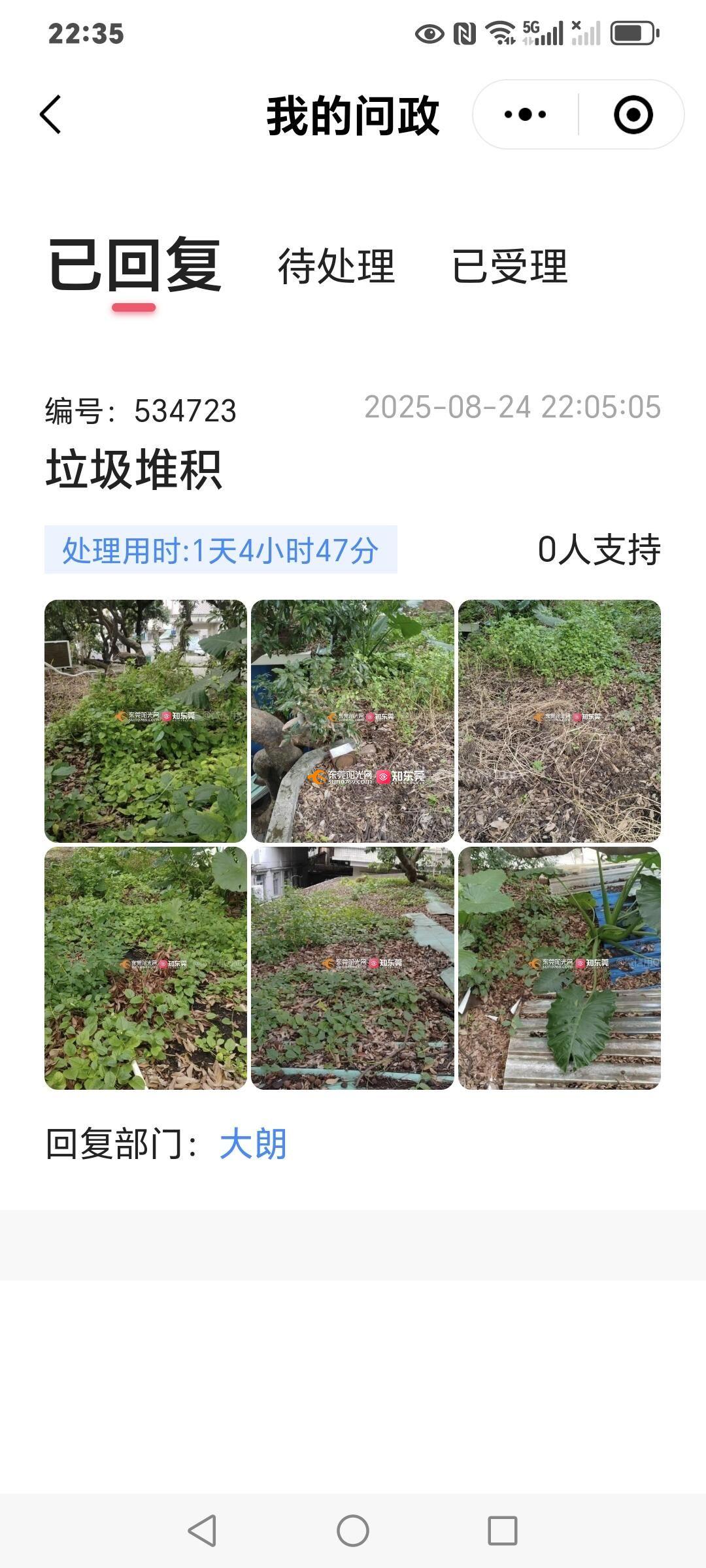706x1568 pixels.
Task: View the fifth photo showing the building
Action: (x=352, y=968)
